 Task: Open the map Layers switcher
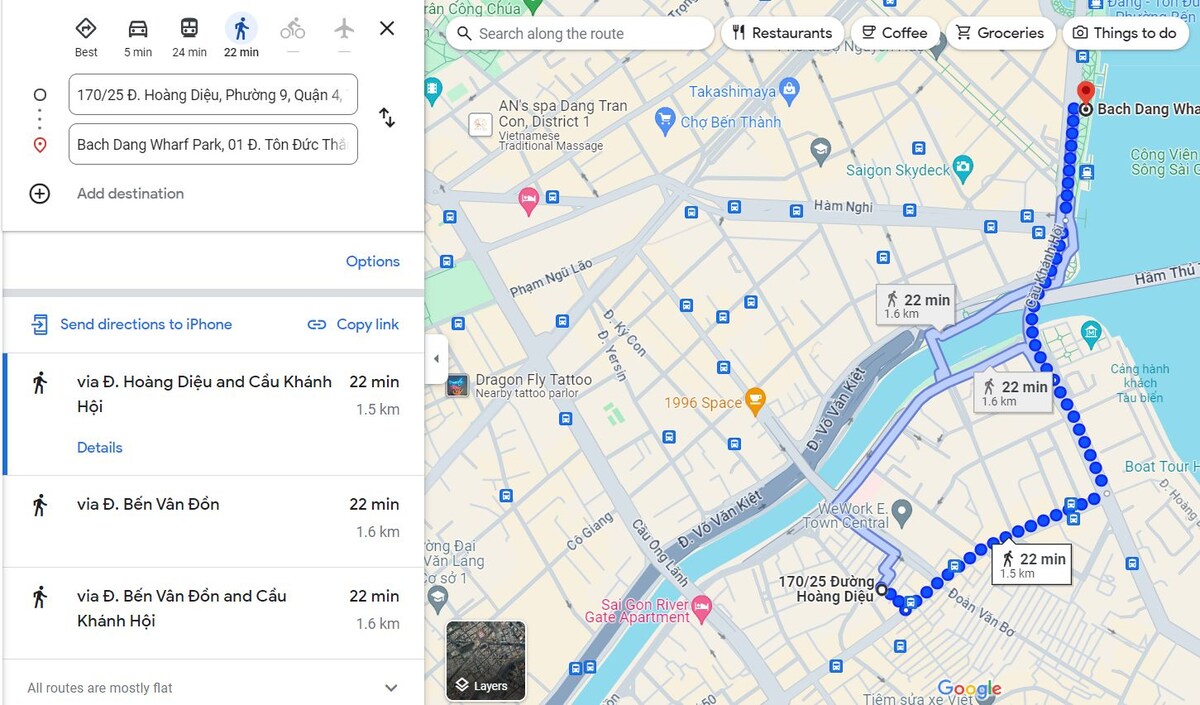(486, 660)
